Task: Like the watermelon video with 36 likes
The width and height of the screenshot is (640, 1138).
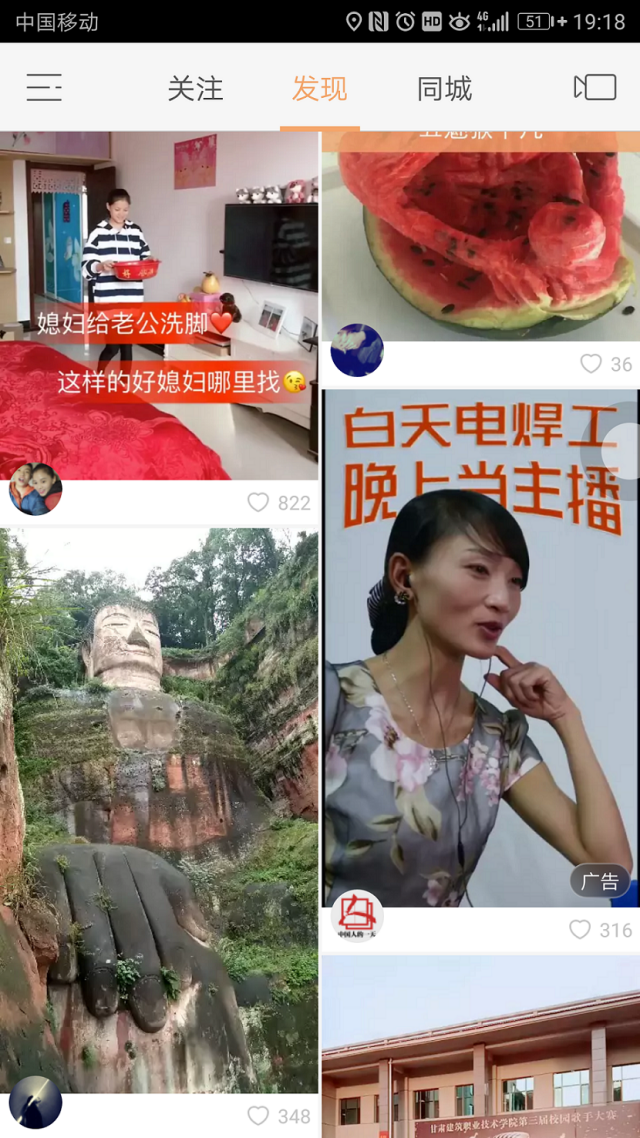Action: click(x=591, y=364)
